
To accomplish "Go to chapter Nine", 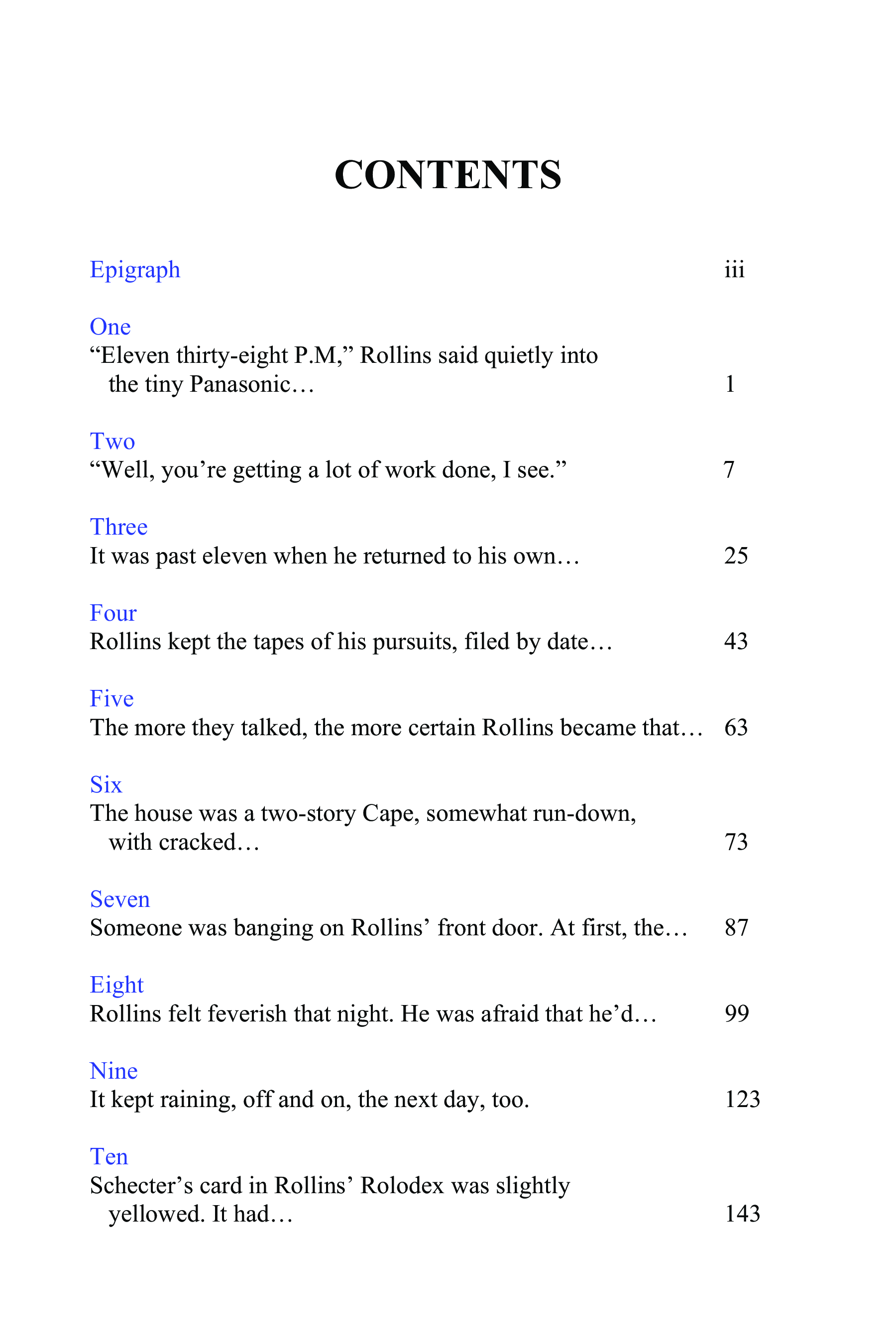I will pos(113,1071).
